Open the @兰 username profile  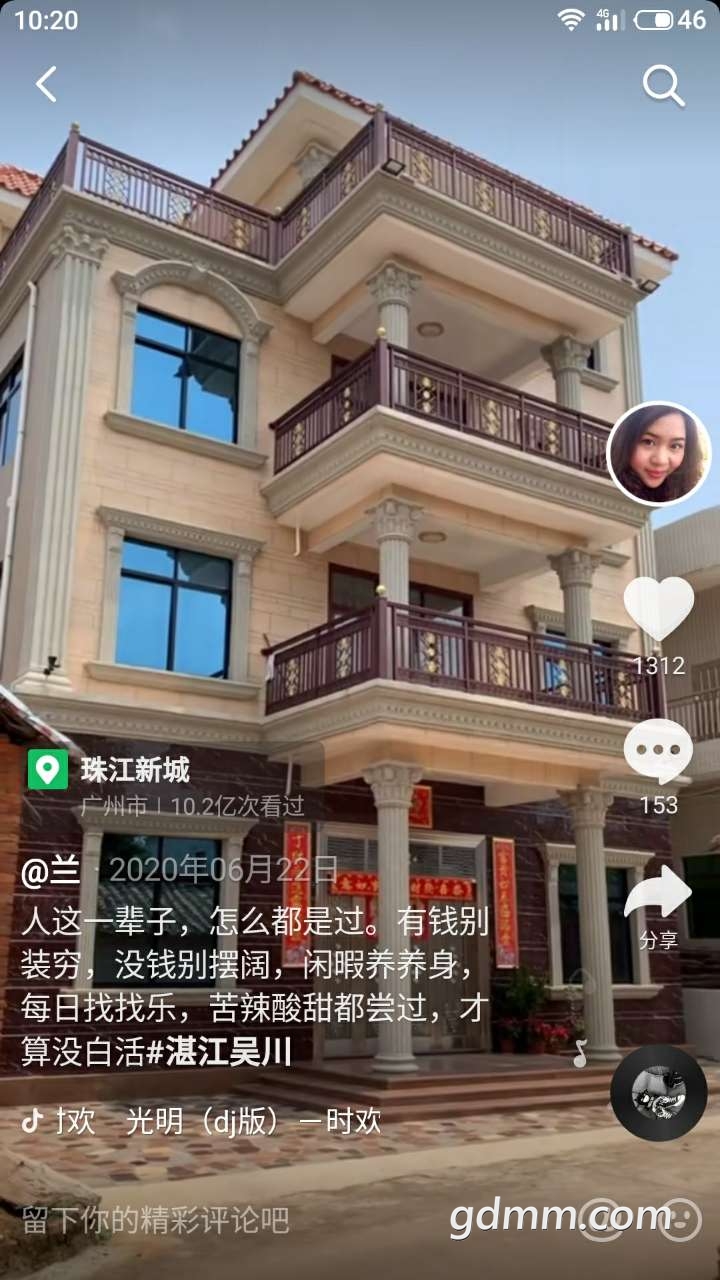(50, 870)
